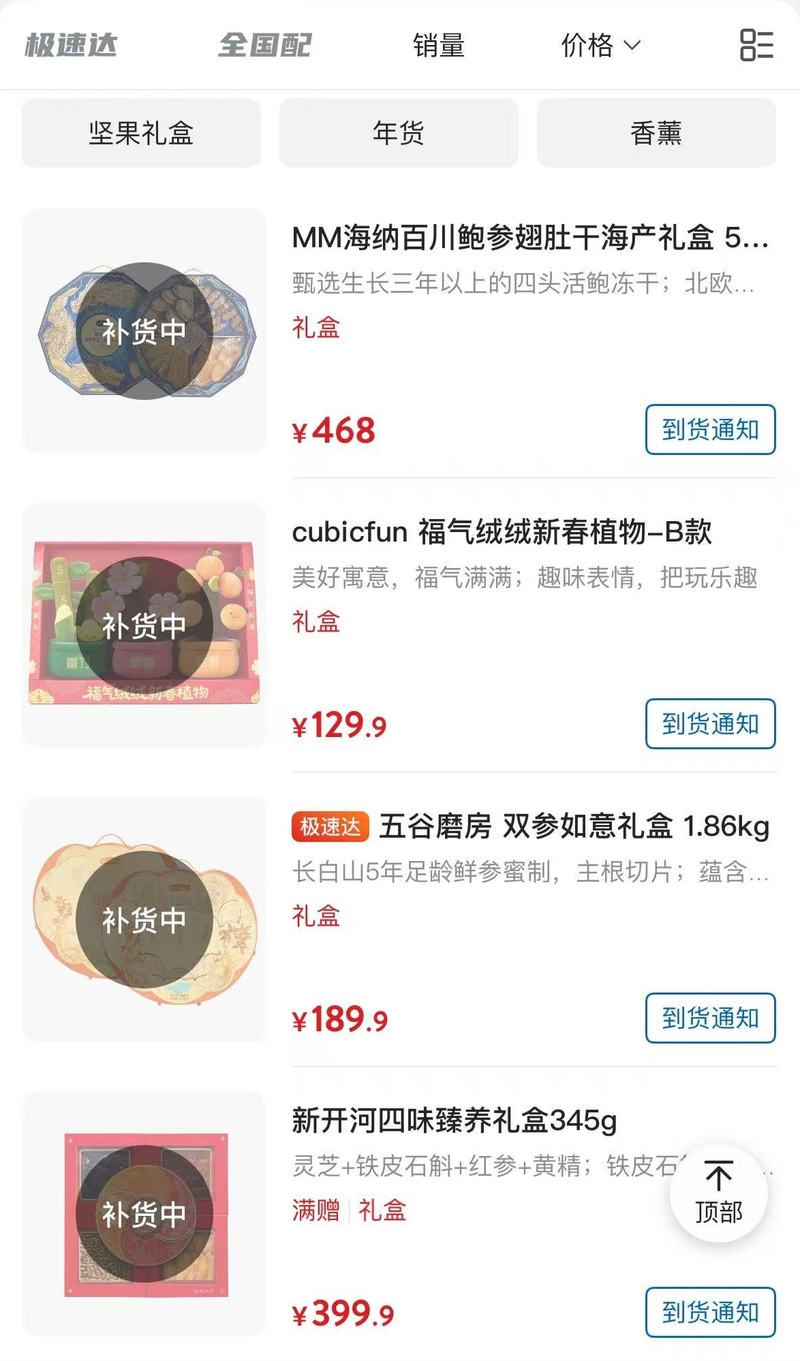The image size is (800, 1361).
Task: Open the MM海纳百川 seafood gift box item
Action: (530, 238)
